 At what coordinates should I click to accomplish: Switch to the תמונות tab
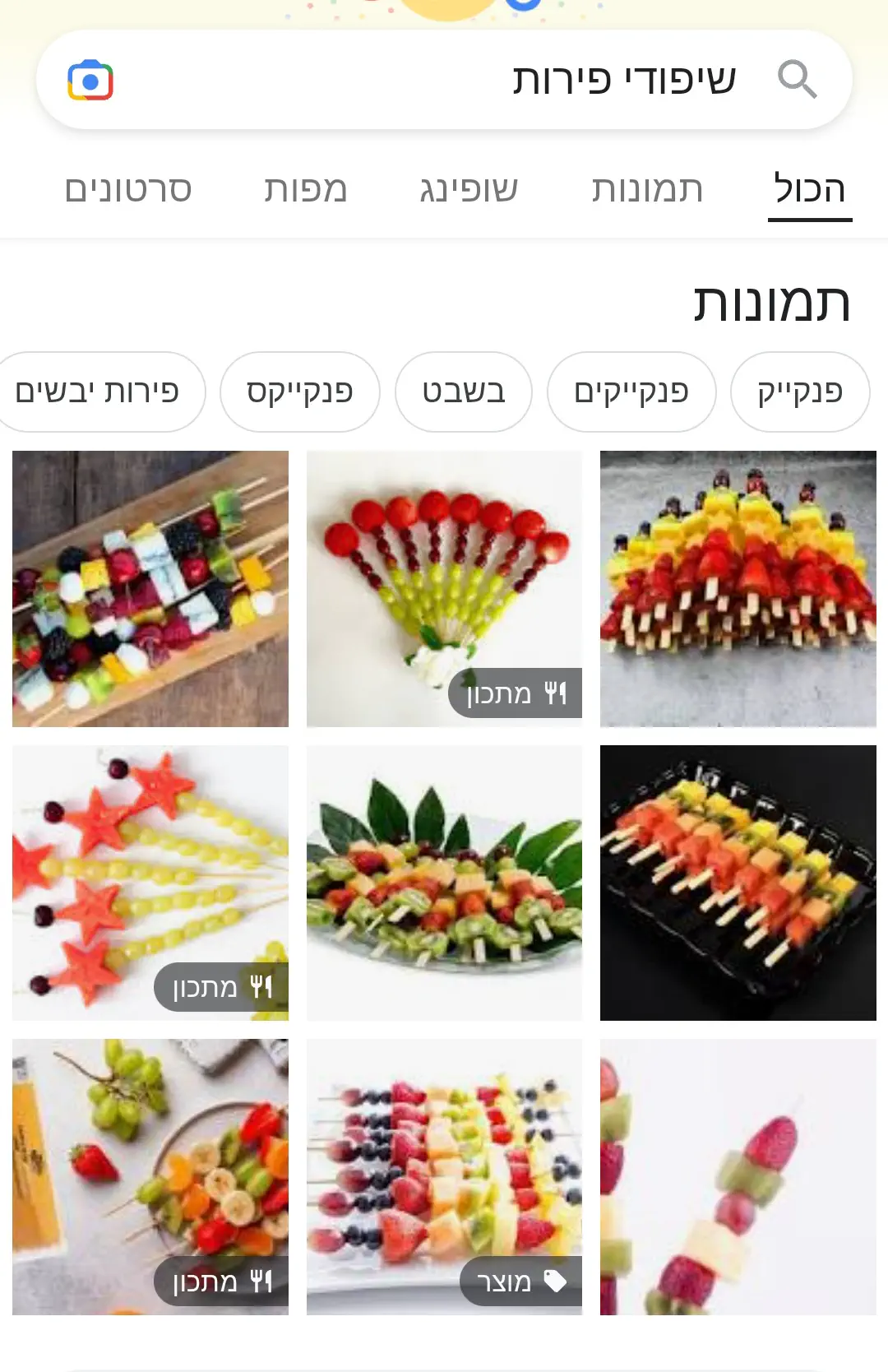coord(647,190)
